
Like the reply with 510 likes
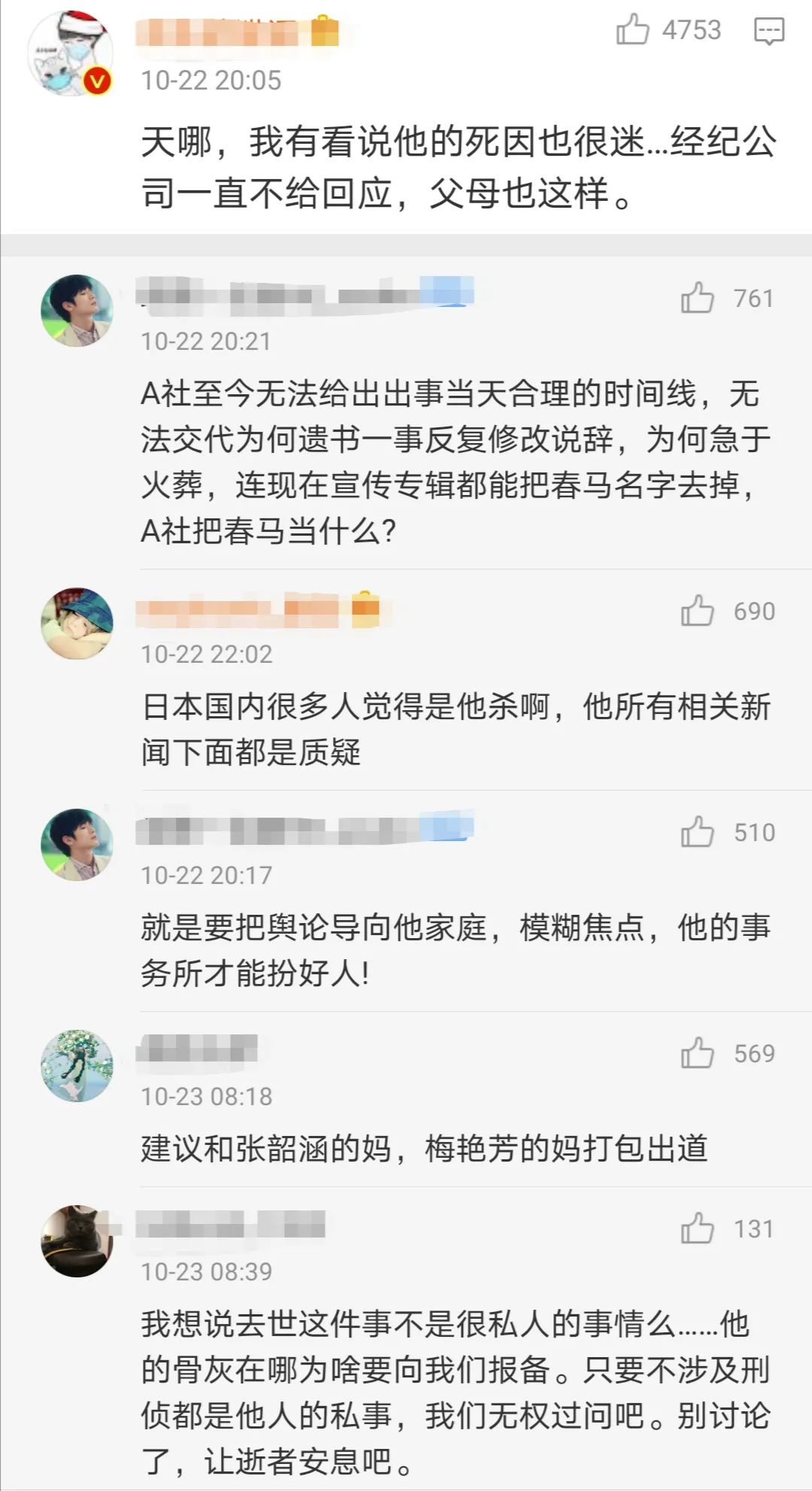coord(697,832)
